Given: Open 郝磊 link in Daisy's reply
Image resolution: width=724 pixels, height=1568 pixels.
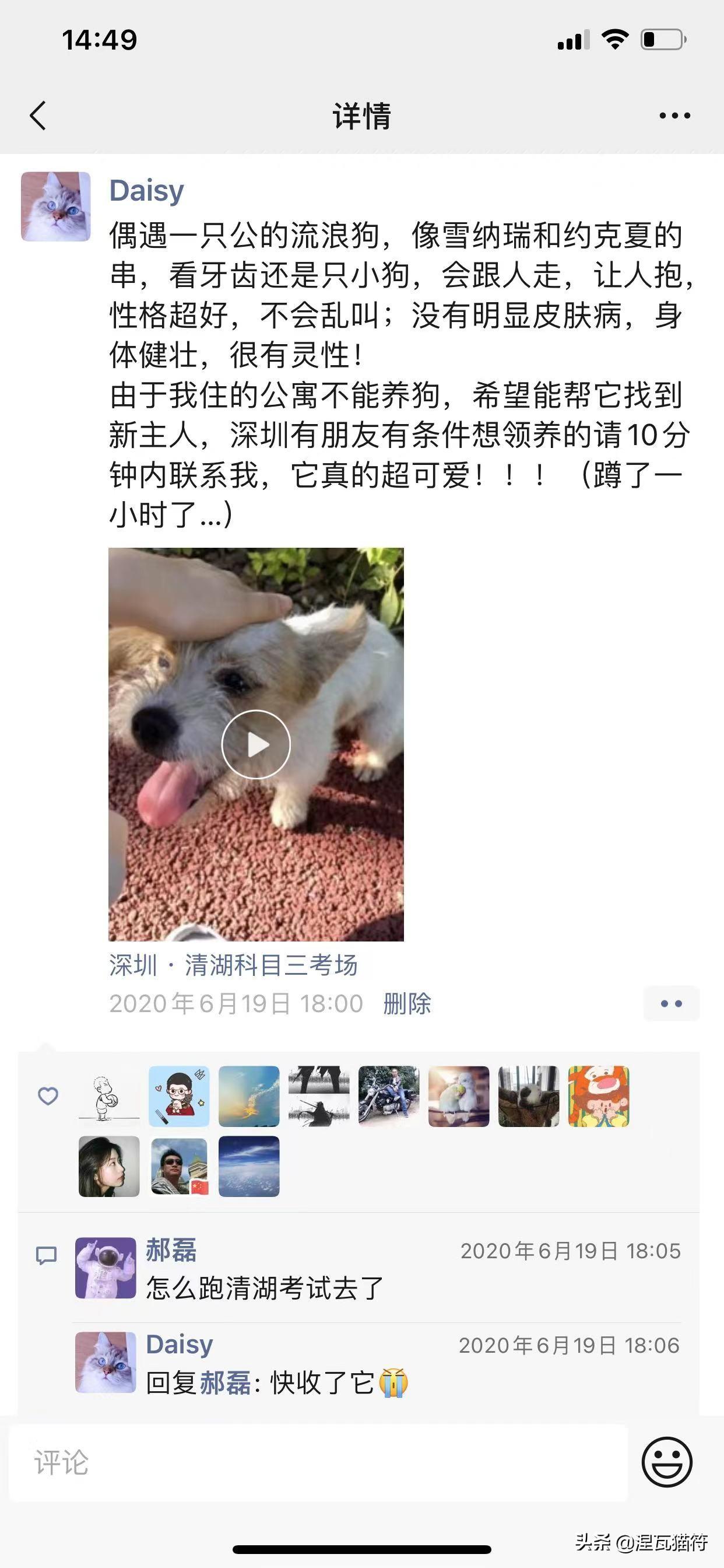Looking at the screenshot, I should click(x=225, y=1383).
